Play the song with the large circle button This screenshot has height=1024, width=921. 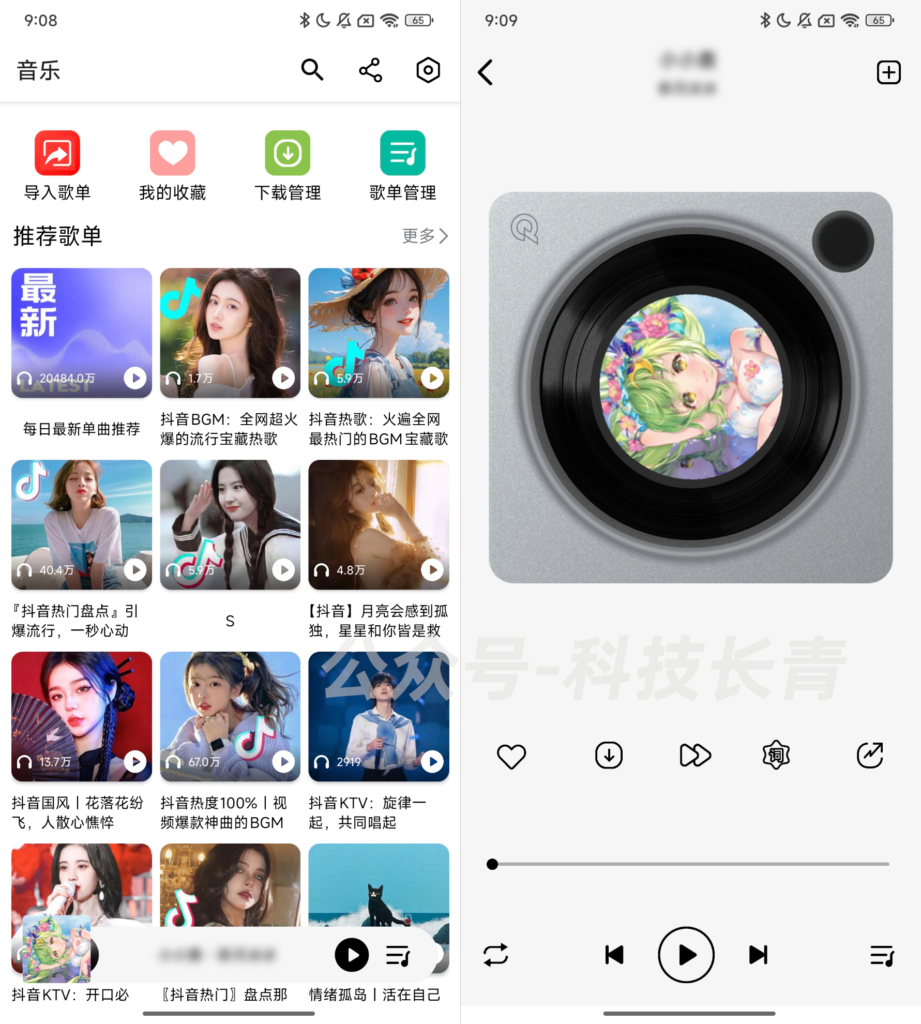click(x=686, y=955)
